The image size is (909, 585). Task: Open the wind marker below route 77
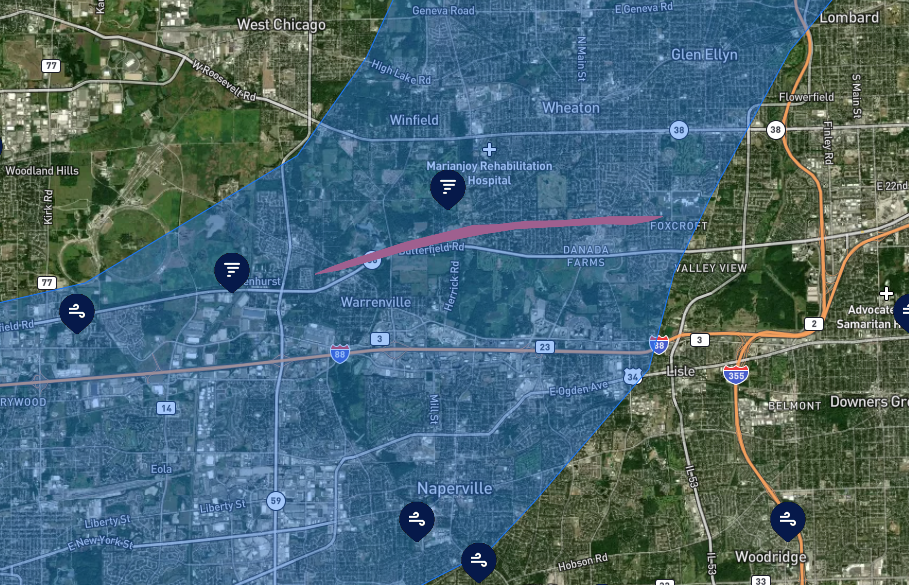point(77,311)
